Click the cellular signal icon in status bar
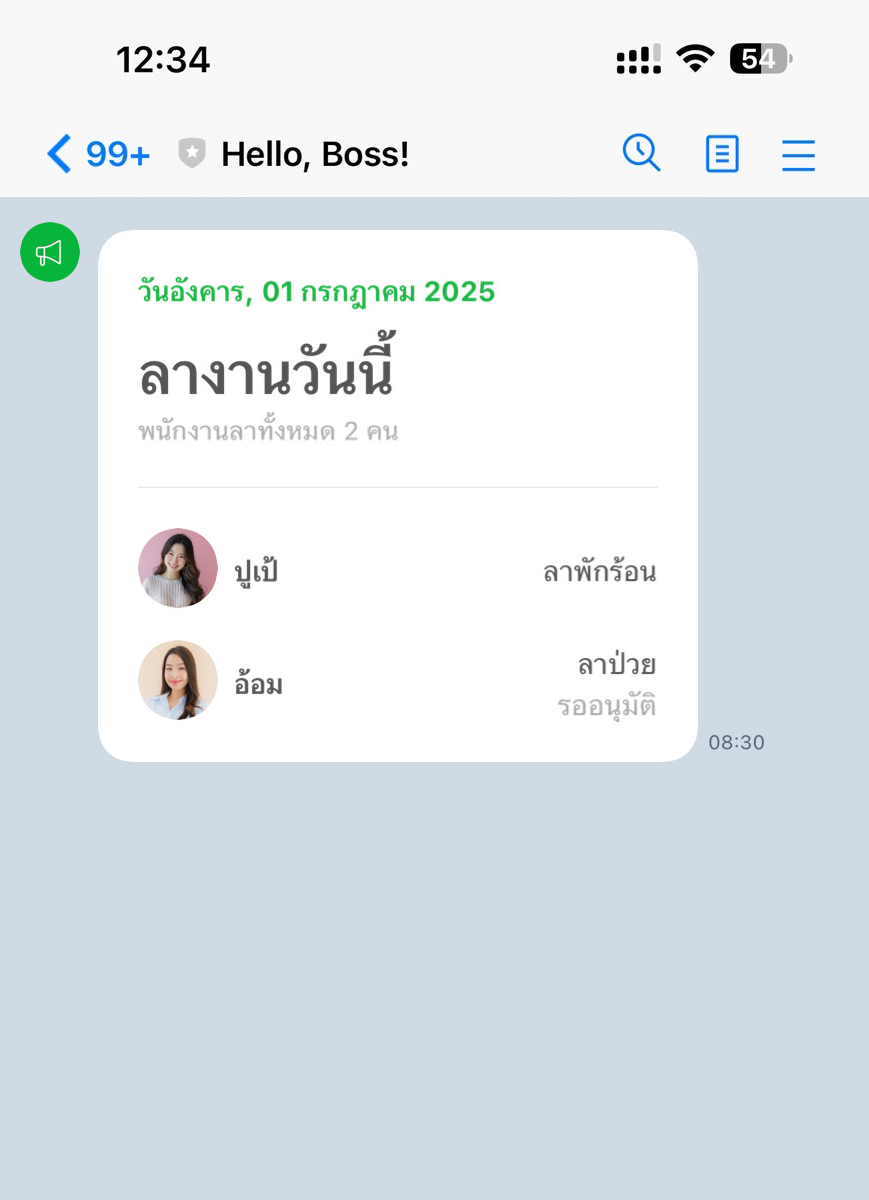This screenshot has width=869, height=1200. 637,58
